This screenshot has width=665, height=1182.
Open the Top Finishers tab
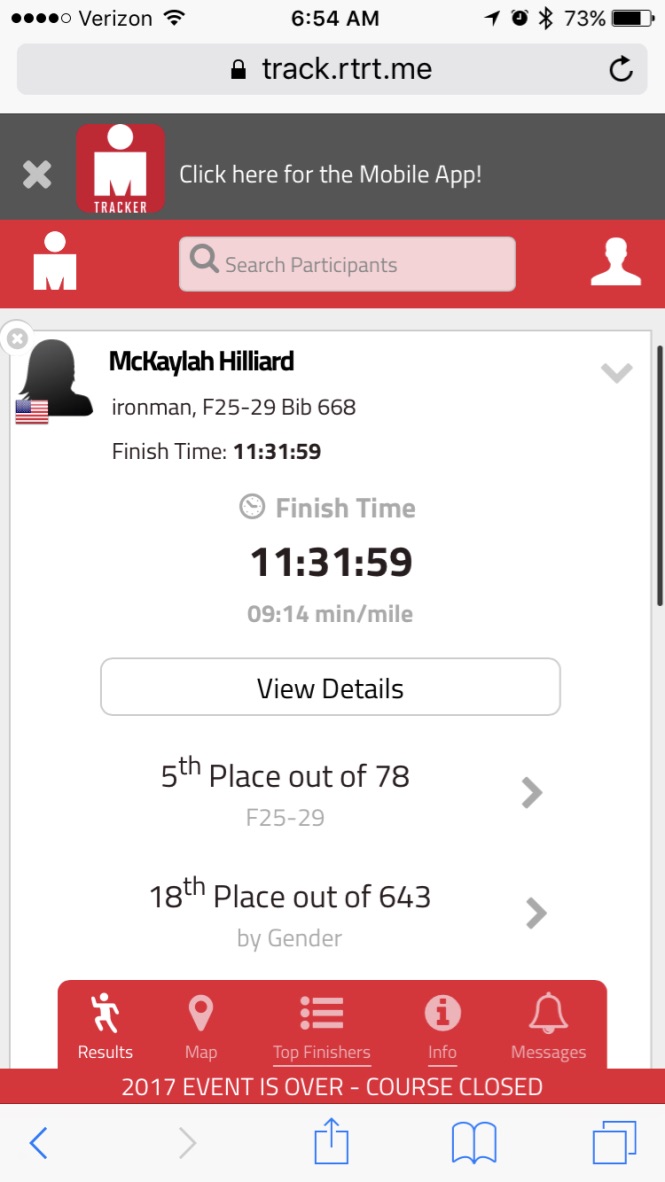pos(321,1026)
